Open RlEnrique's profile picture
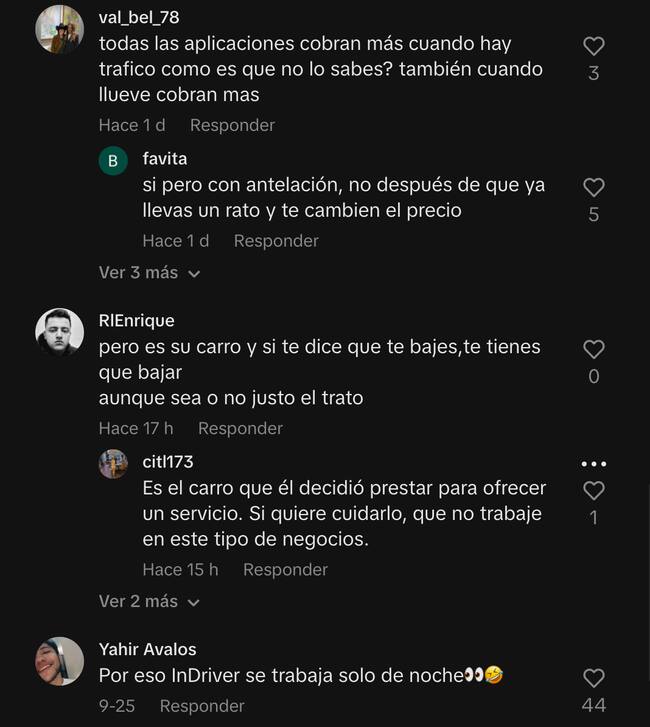650x727 pixels. point(59,332)
